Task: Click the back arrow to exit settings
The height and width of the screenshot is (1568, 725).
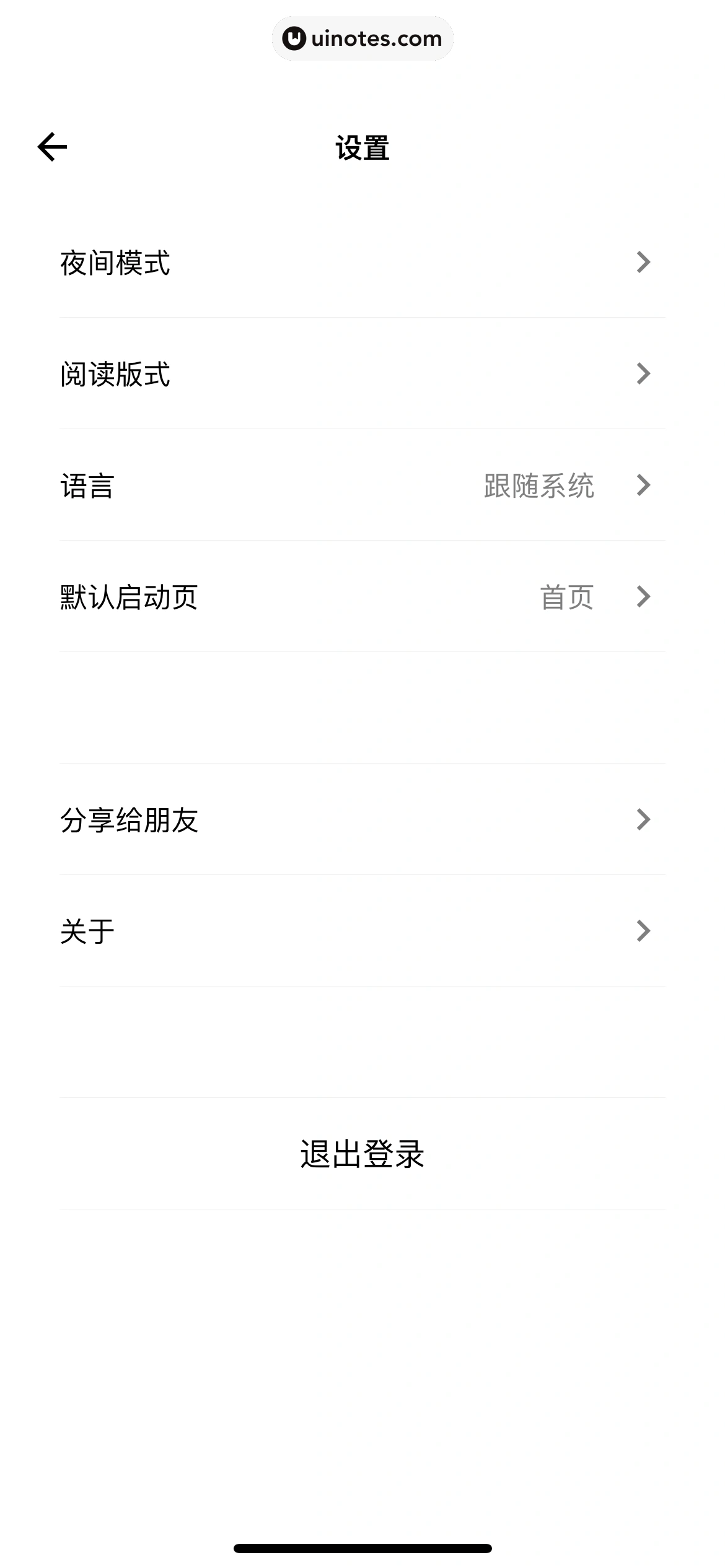Action: tap(53, 147)
